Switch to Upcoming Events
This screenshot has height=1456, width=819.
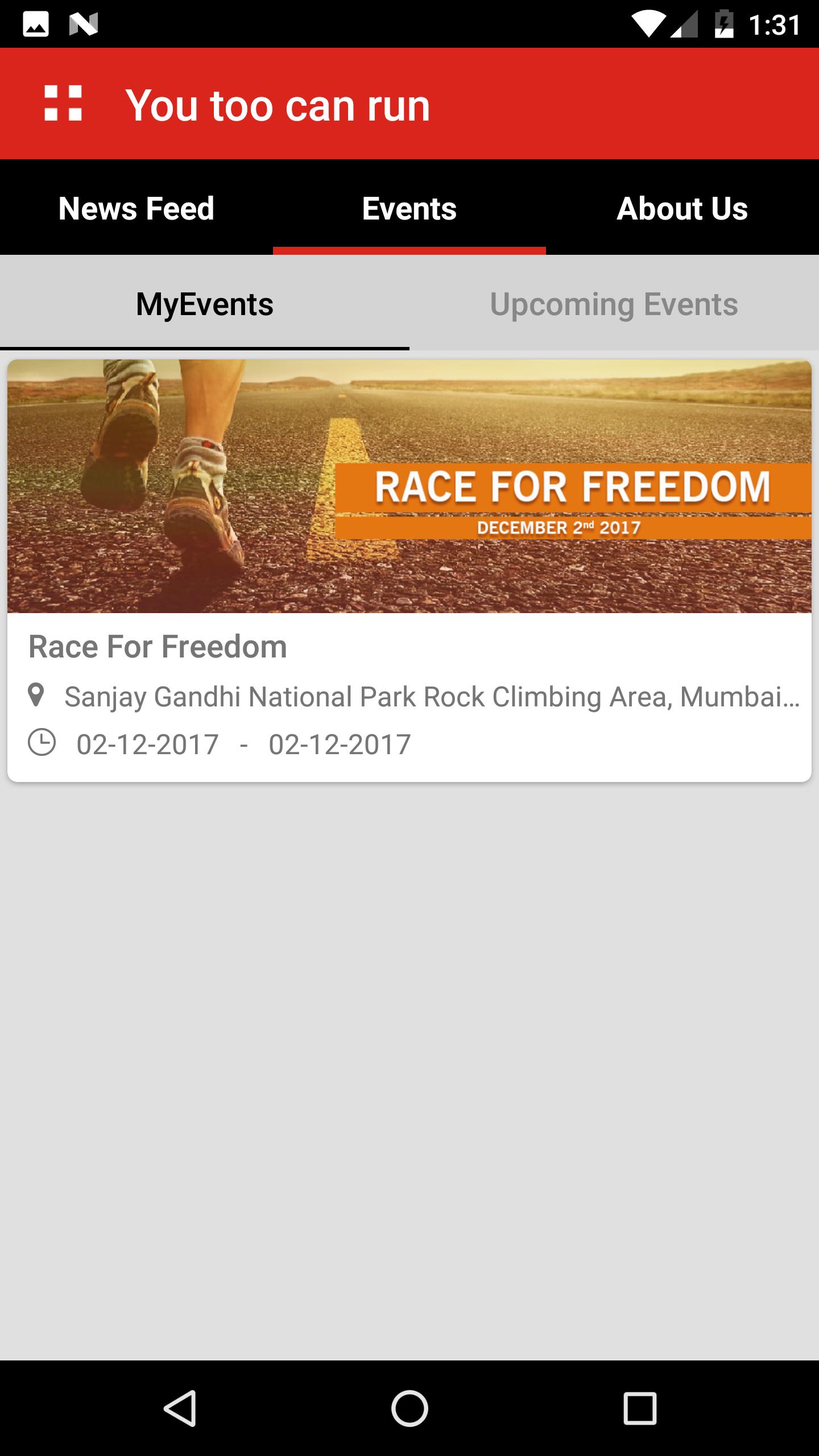pyautogui.click(x=614, y=304)
